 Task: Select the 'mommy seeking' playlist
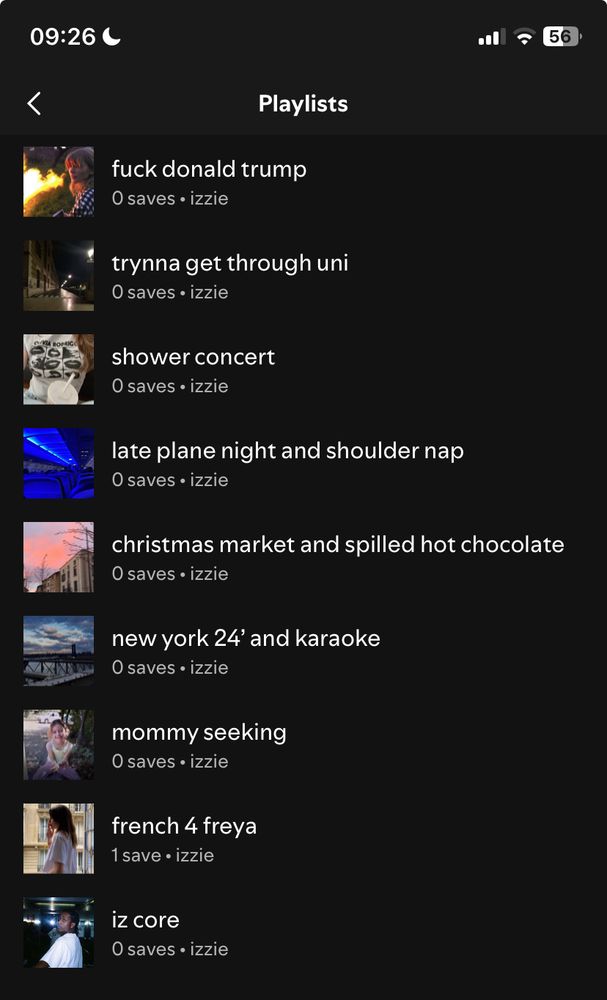point(304,744)
